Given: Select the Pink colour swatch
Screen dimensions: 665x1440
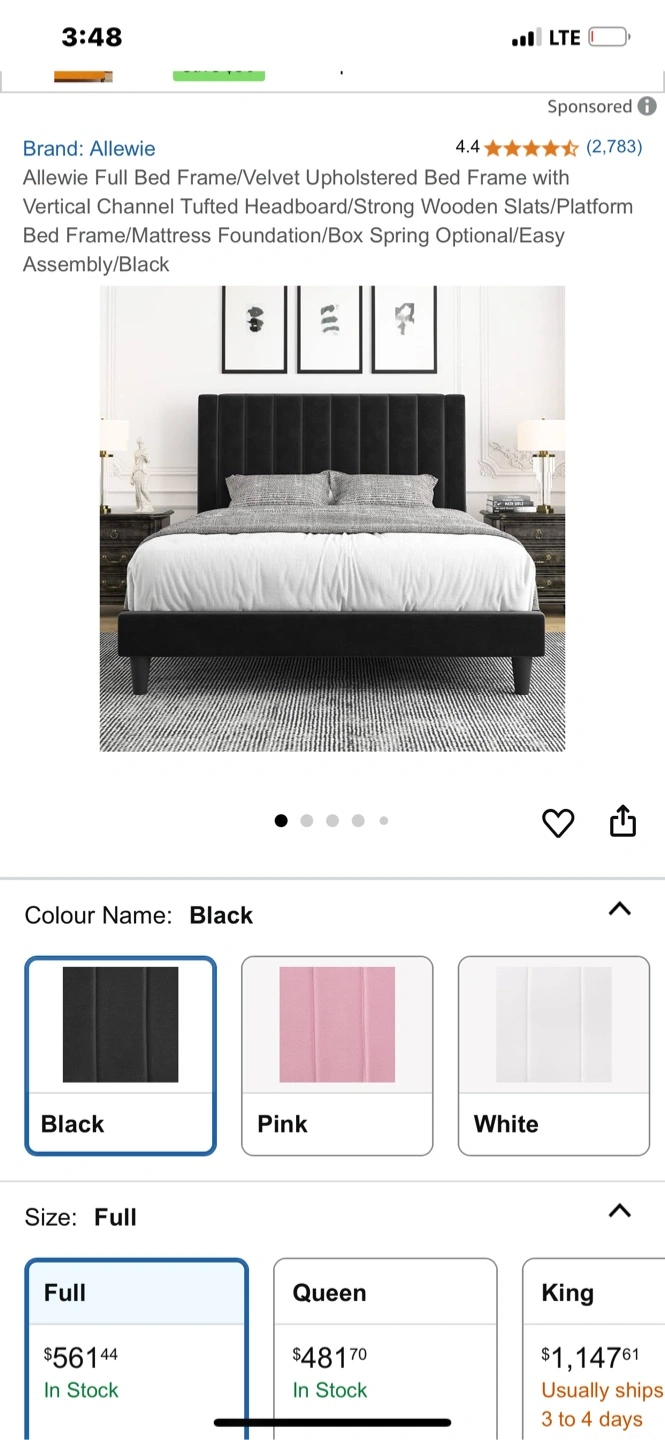Looking at the screenshot, I should 337,1055.
